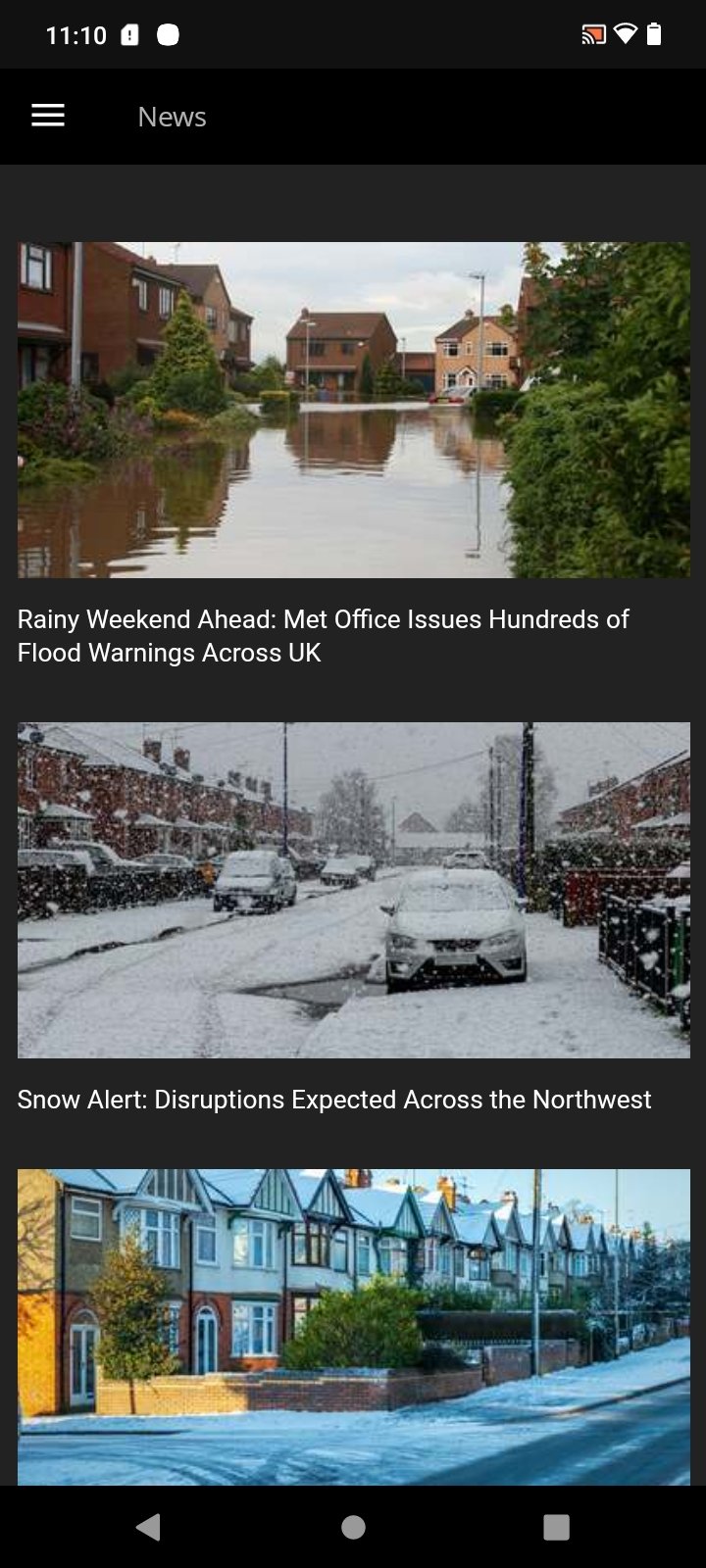
Task: Open the flood warnings article image
Action: point(353,410)
